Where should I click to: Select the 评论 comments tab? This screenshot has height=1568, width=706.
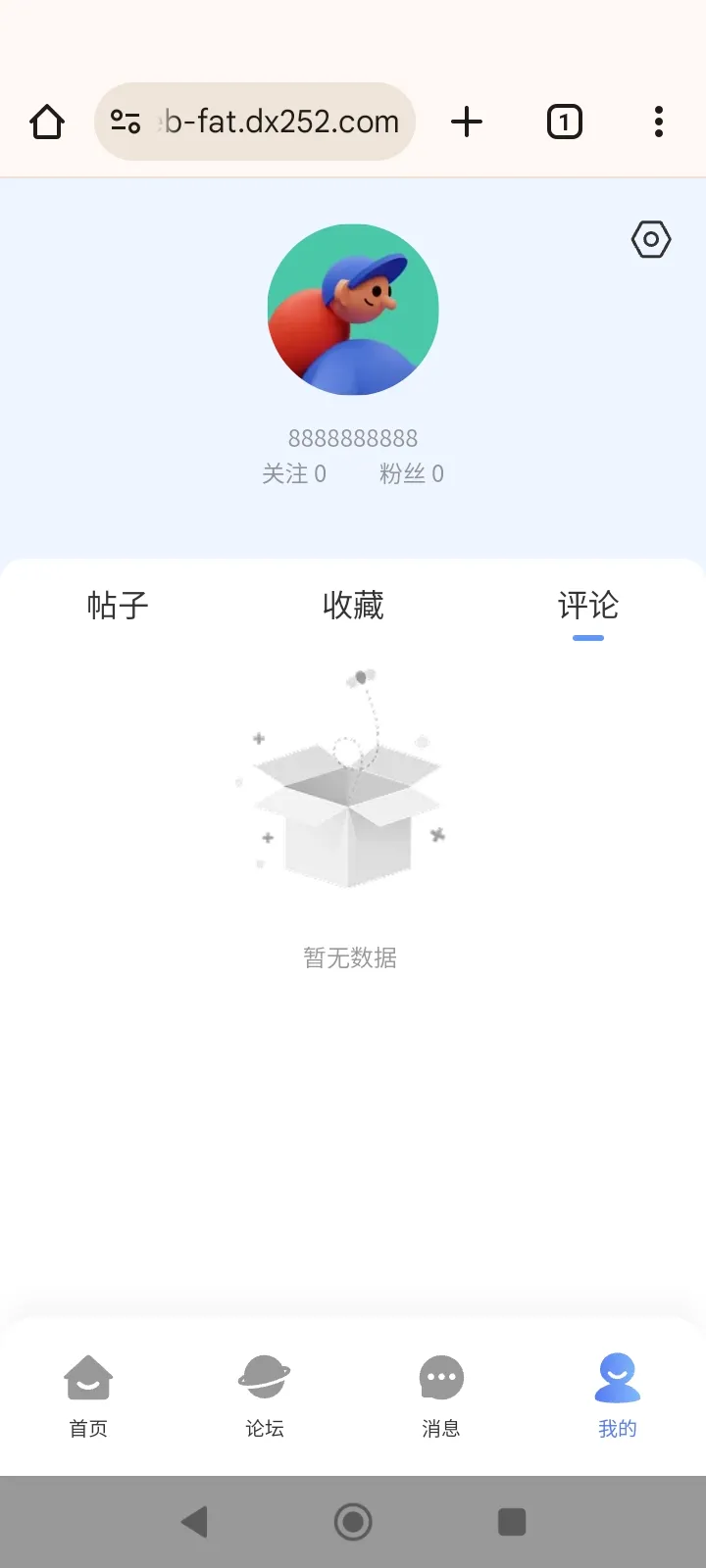tap(587, 606)
